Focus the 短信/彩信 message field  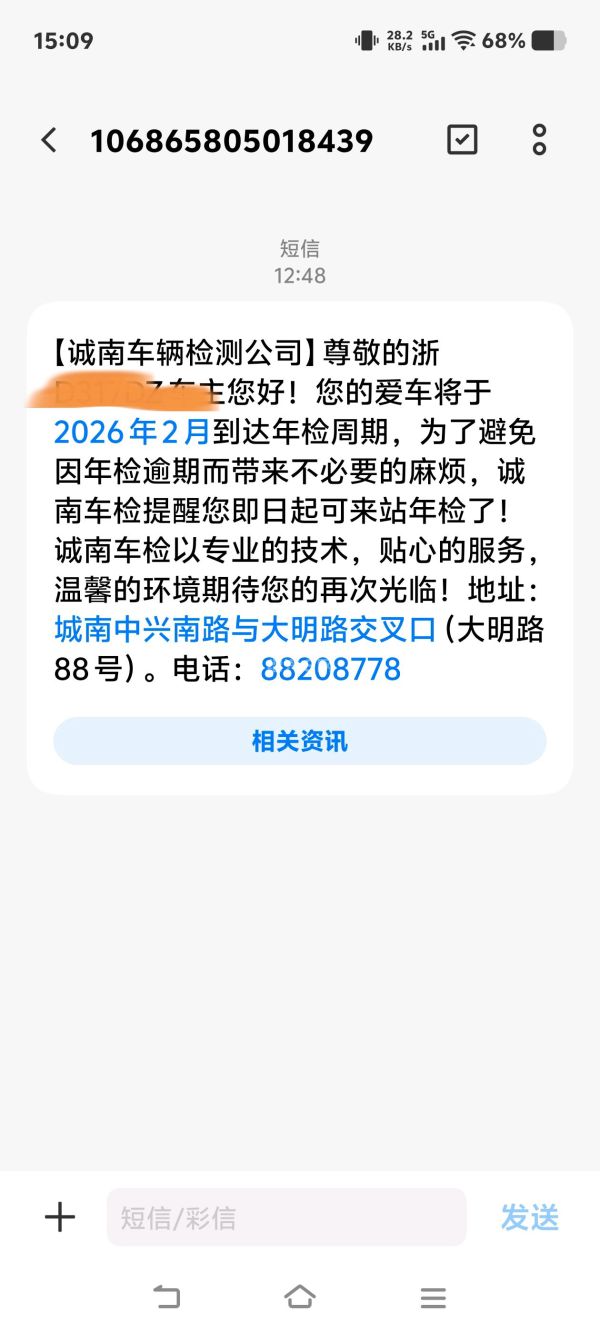pos(286,1217)
